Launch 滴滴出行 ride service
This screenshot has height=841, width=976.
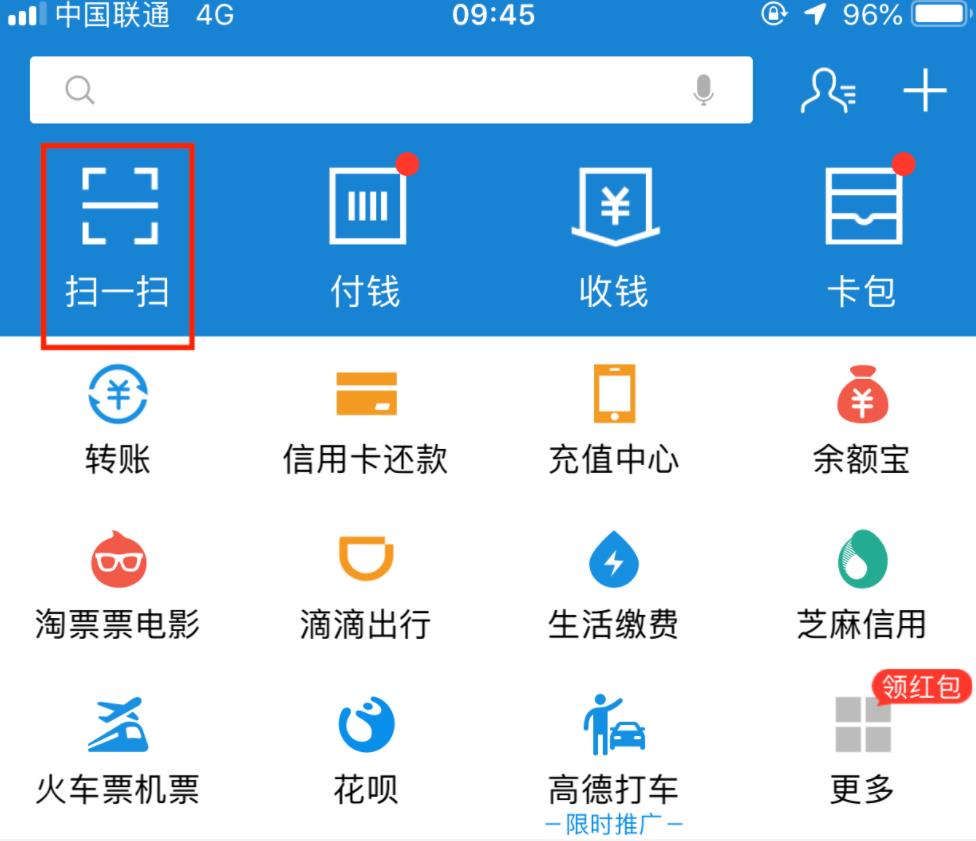pyautogui.click(x=366, y=585)
